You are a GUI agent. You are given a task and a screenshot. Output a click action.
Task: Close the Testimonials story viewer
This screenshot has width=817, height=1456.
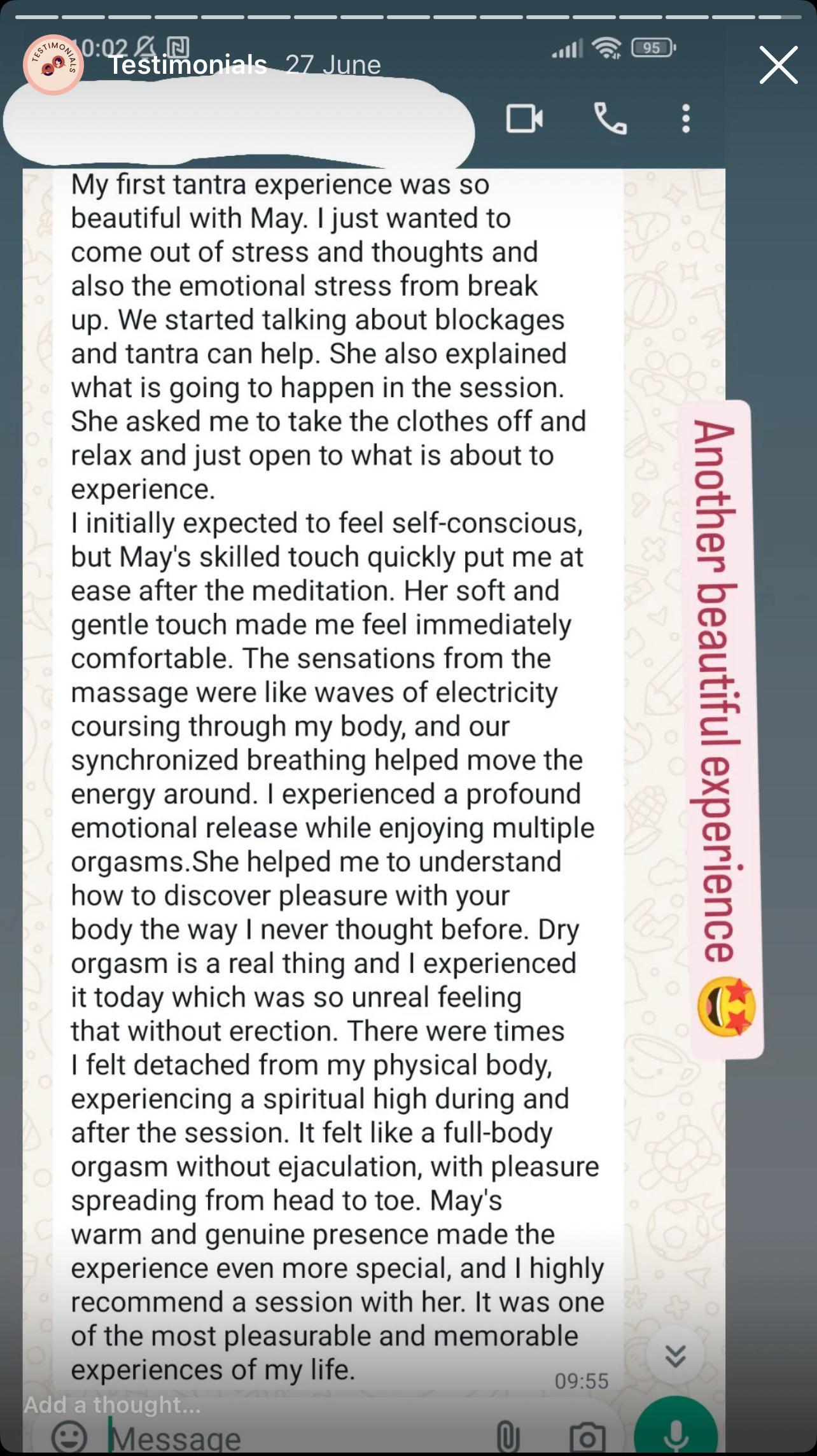778,65
